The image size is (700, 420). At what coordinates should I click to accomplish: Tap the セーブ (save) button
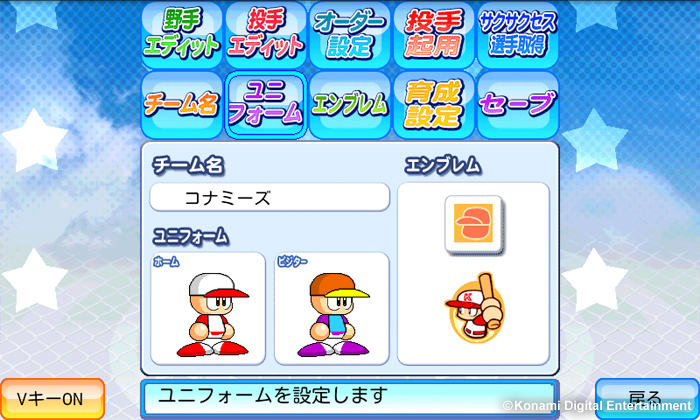point(517,104)
